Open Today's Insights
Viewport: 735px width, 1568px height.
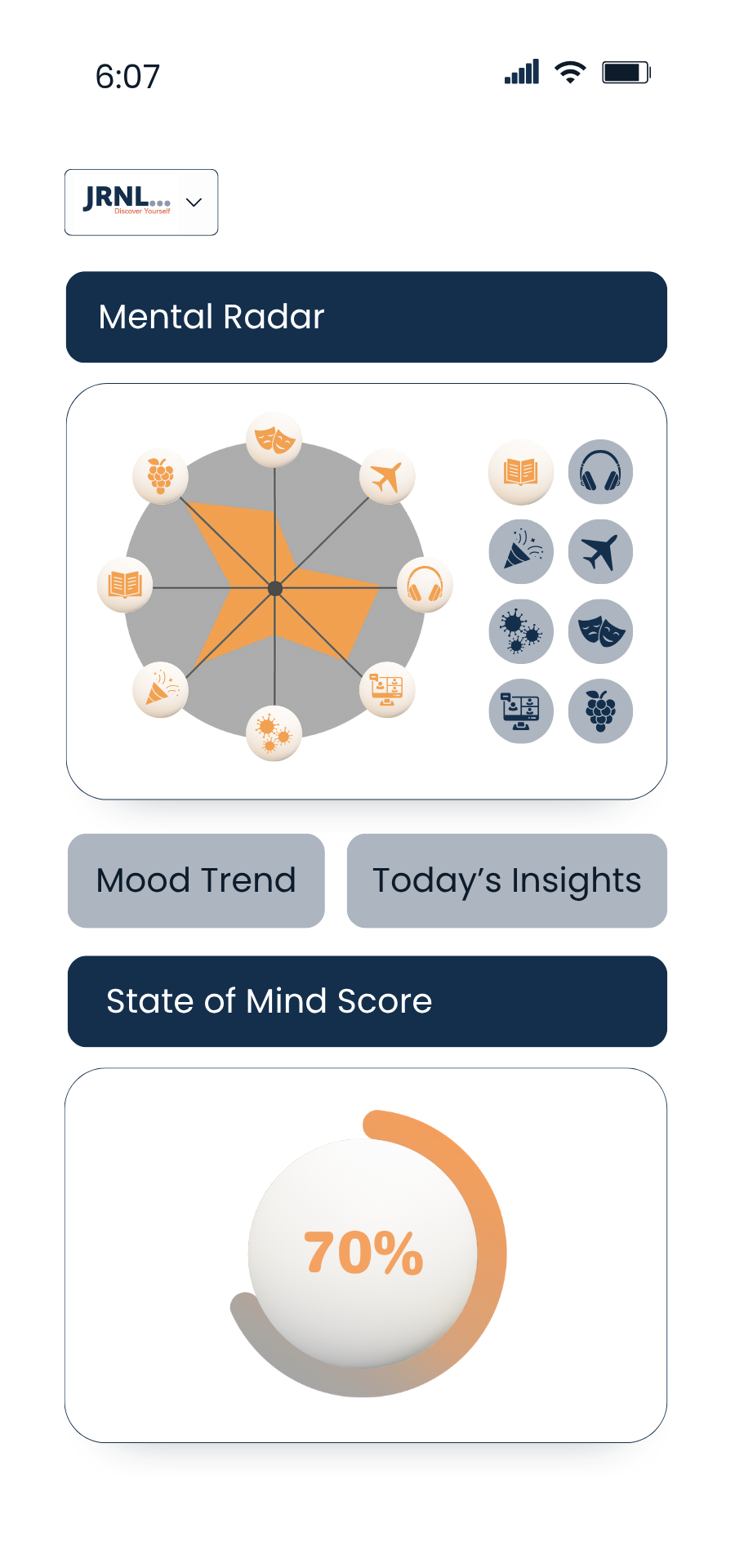[x=506, y=880]
